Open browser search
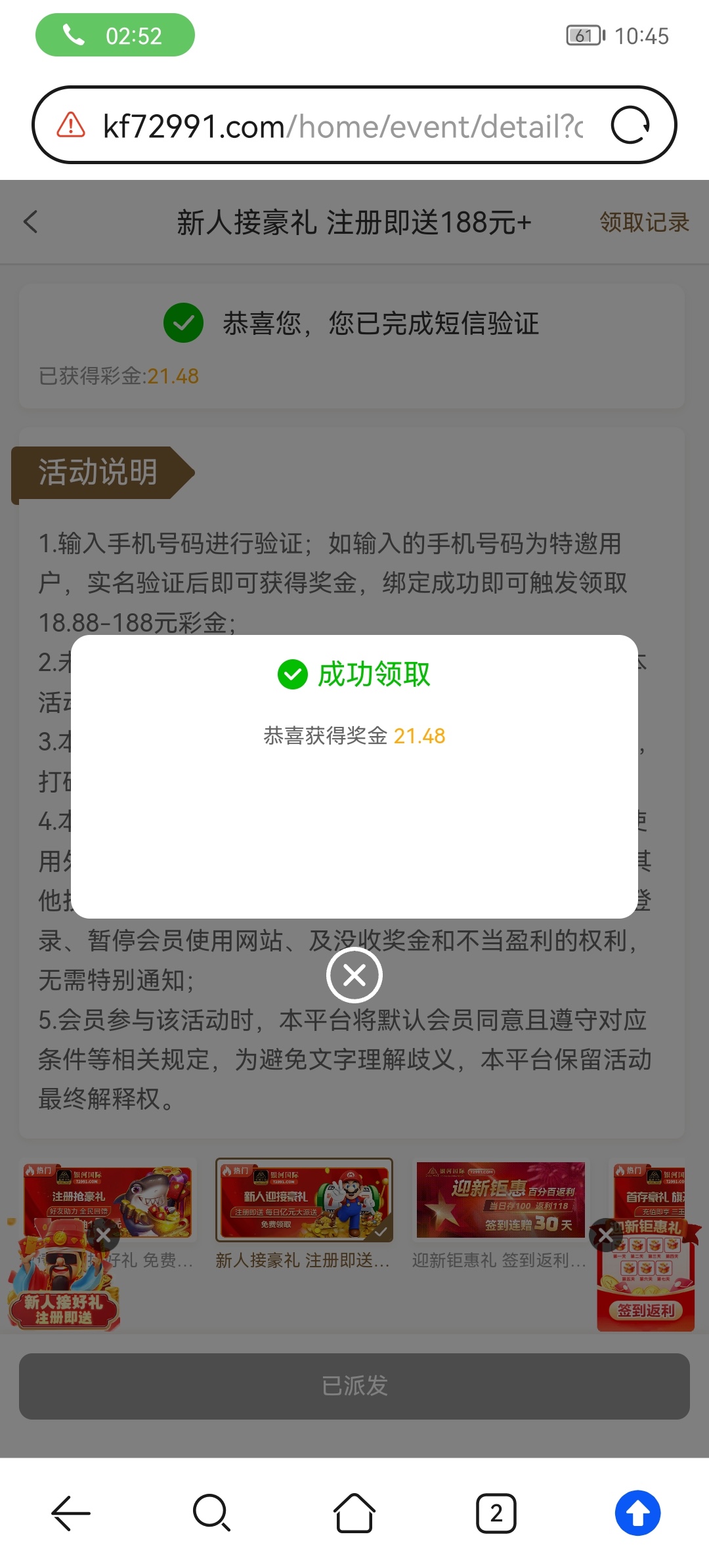 pos(211,1513)
